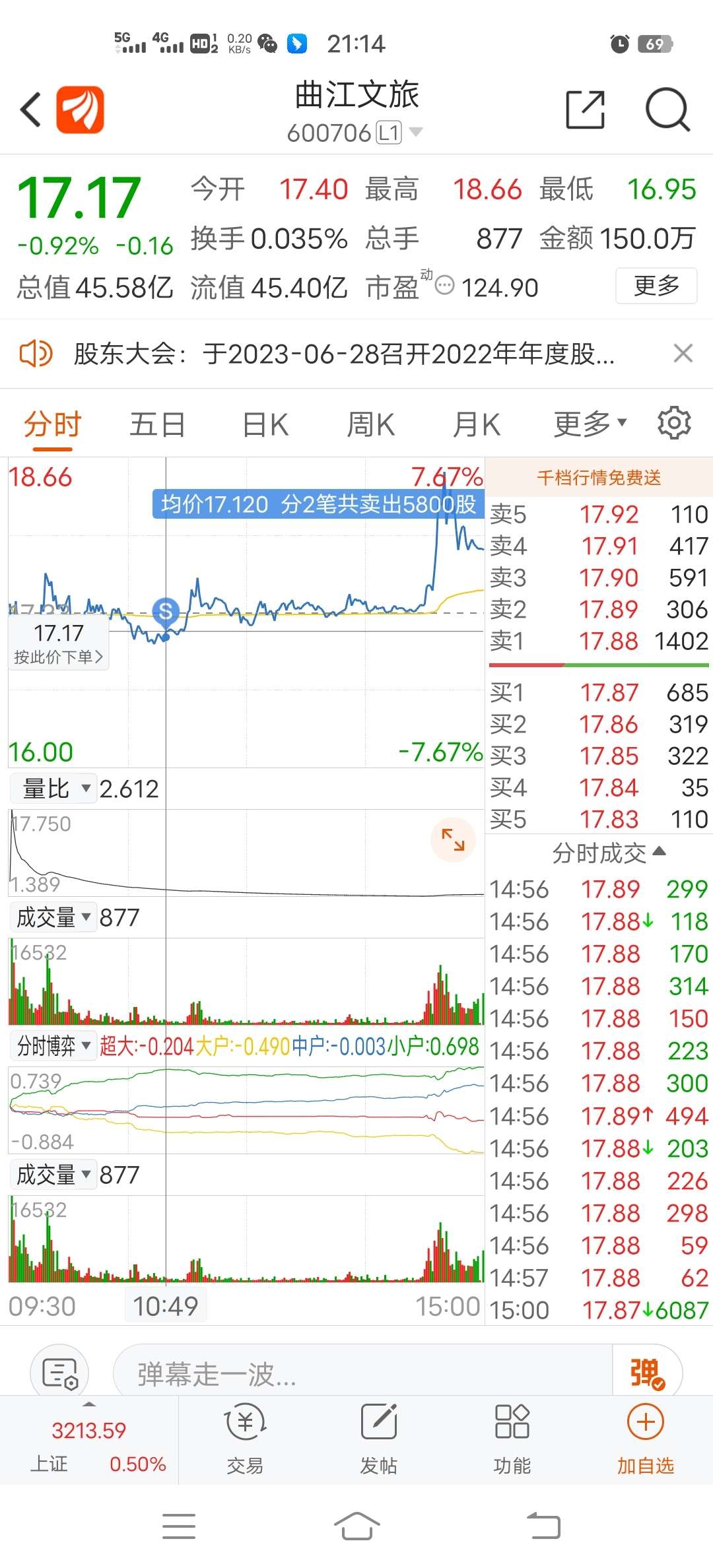Image resolution: width=713 pixels, height=1568 pixels.
Task: Dismiss the 股东大会 announcement banner
Action: tap(683, 353)
